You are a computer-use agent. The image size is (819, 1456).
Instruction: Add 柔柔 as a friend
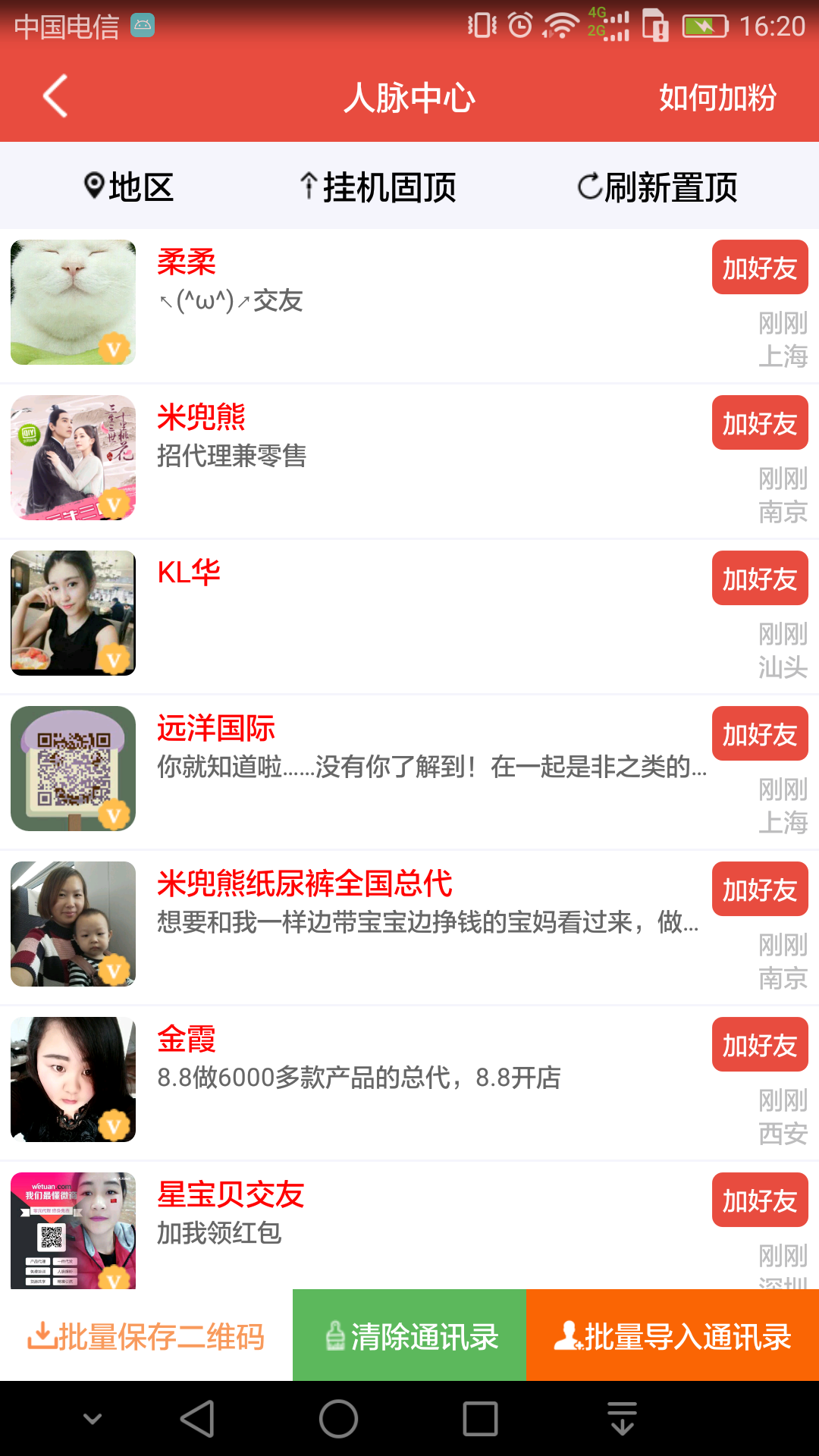click(x=759, y=268)
